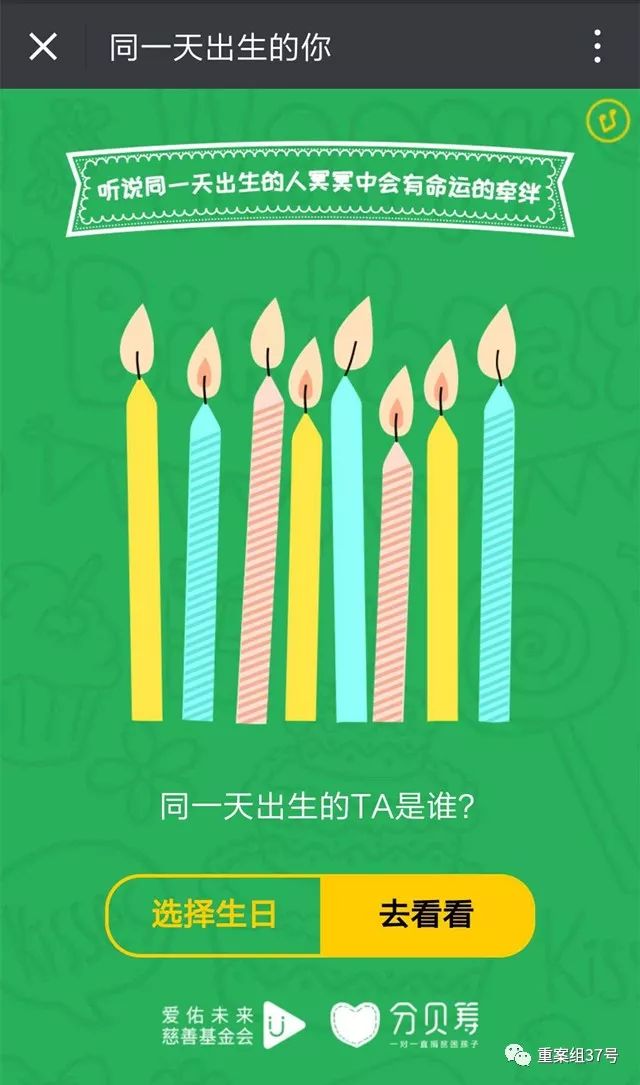This screenshot has height=1085, width=640.
Task: Open the 选择生日 birthday picker
Action: tap(214, 914)
